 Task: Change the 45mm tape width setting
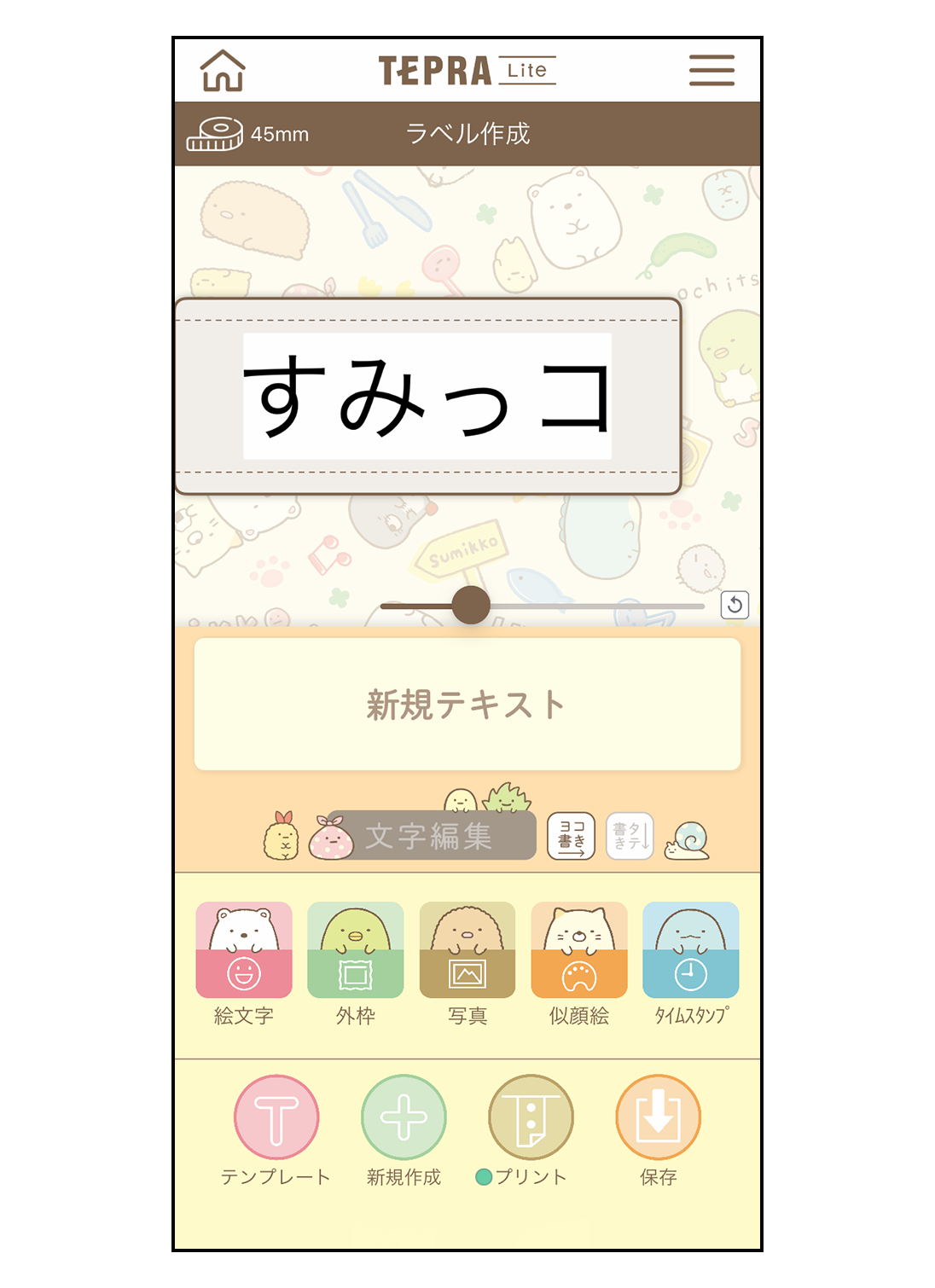tap(248, 134)
